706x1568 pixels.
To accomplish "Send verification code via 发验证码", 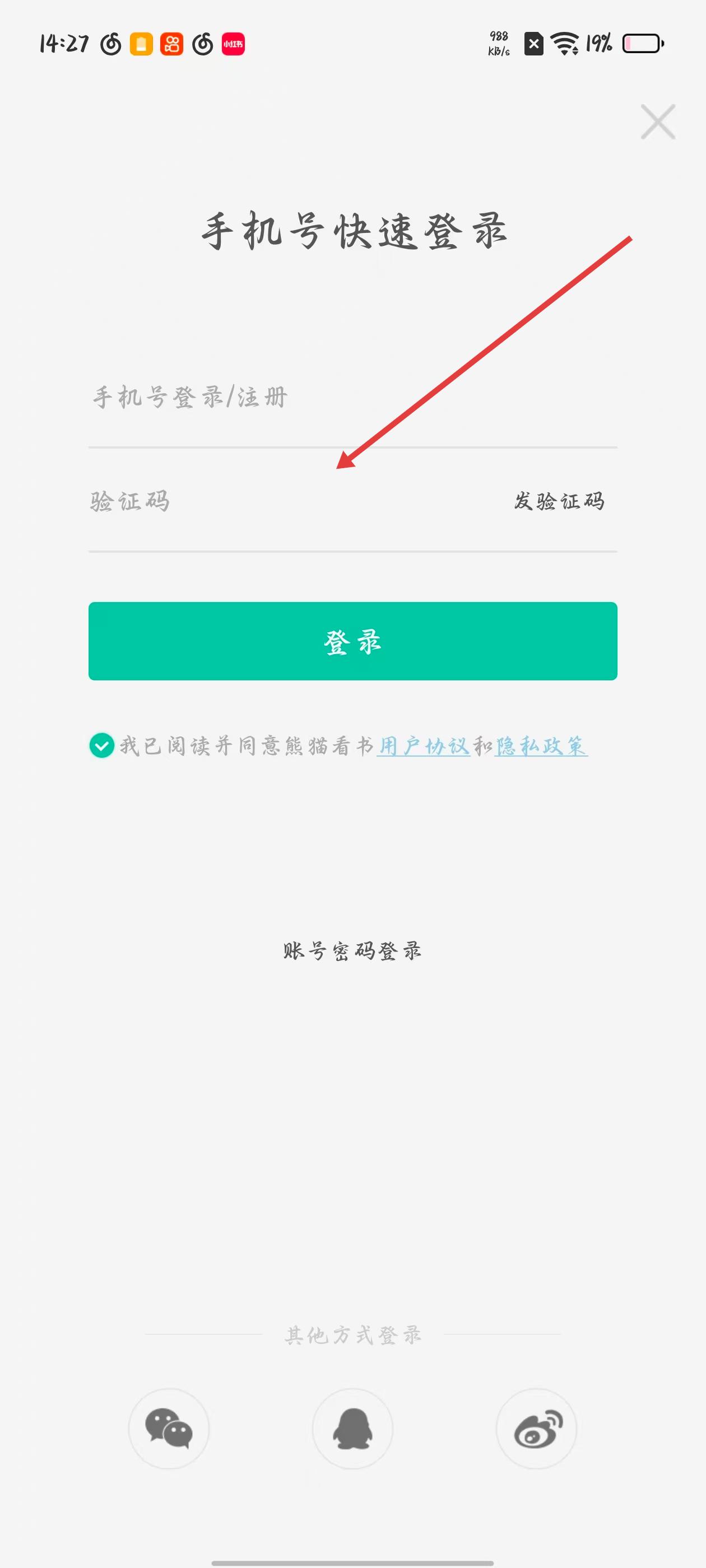I will pyautogui.click(x=559, y=502).
